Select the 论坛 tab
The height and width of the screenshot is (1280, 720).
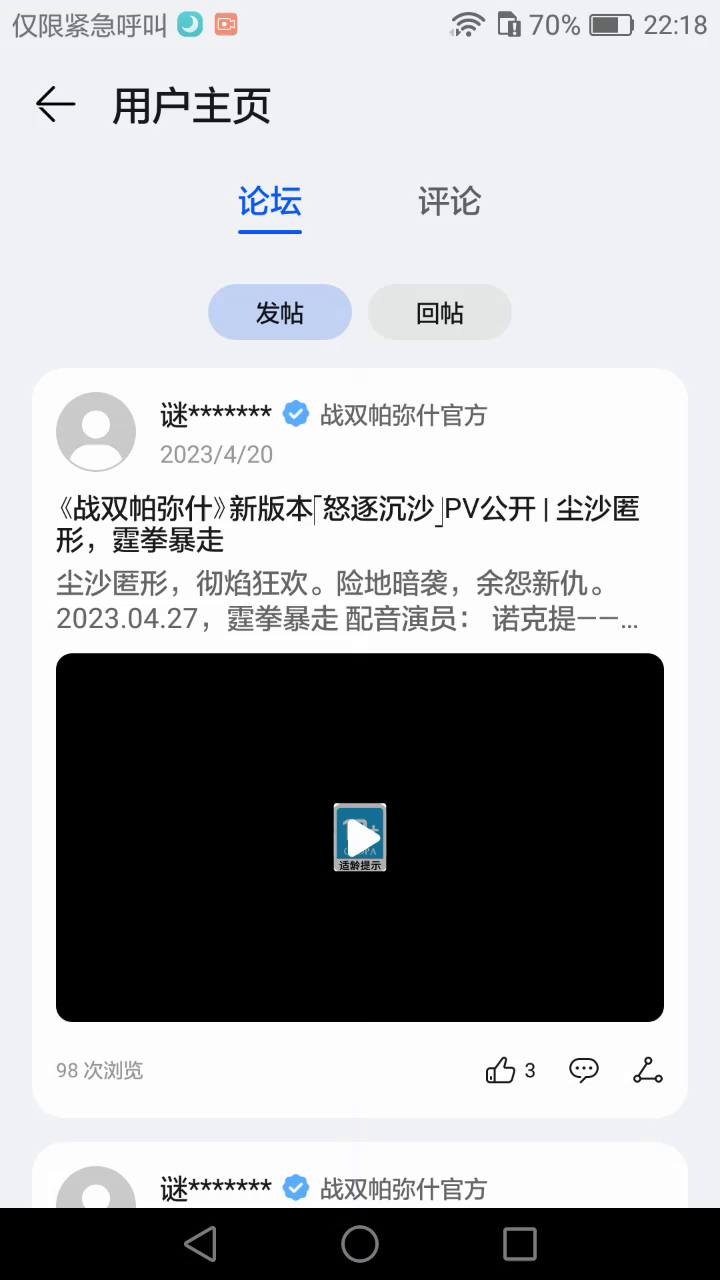click(x=270, y=202)
